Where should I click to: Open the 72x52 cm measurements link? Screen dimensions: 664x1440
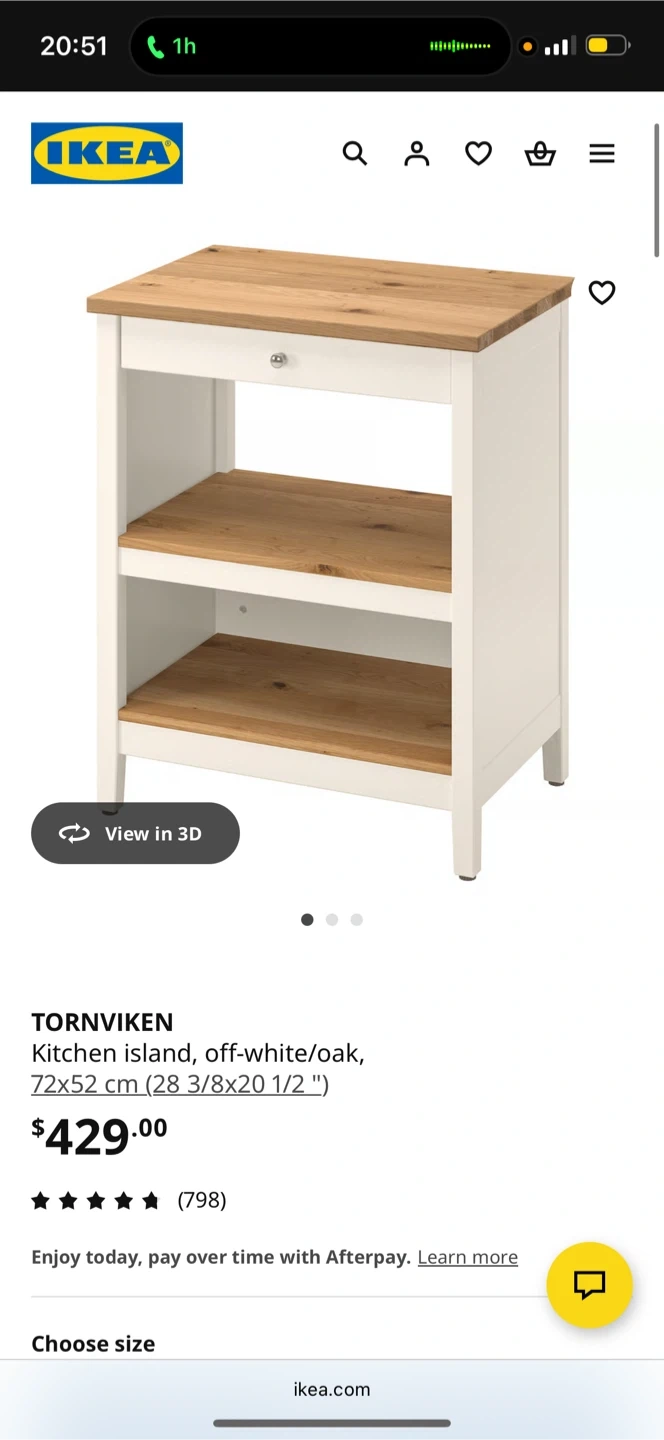point(180,1084)
